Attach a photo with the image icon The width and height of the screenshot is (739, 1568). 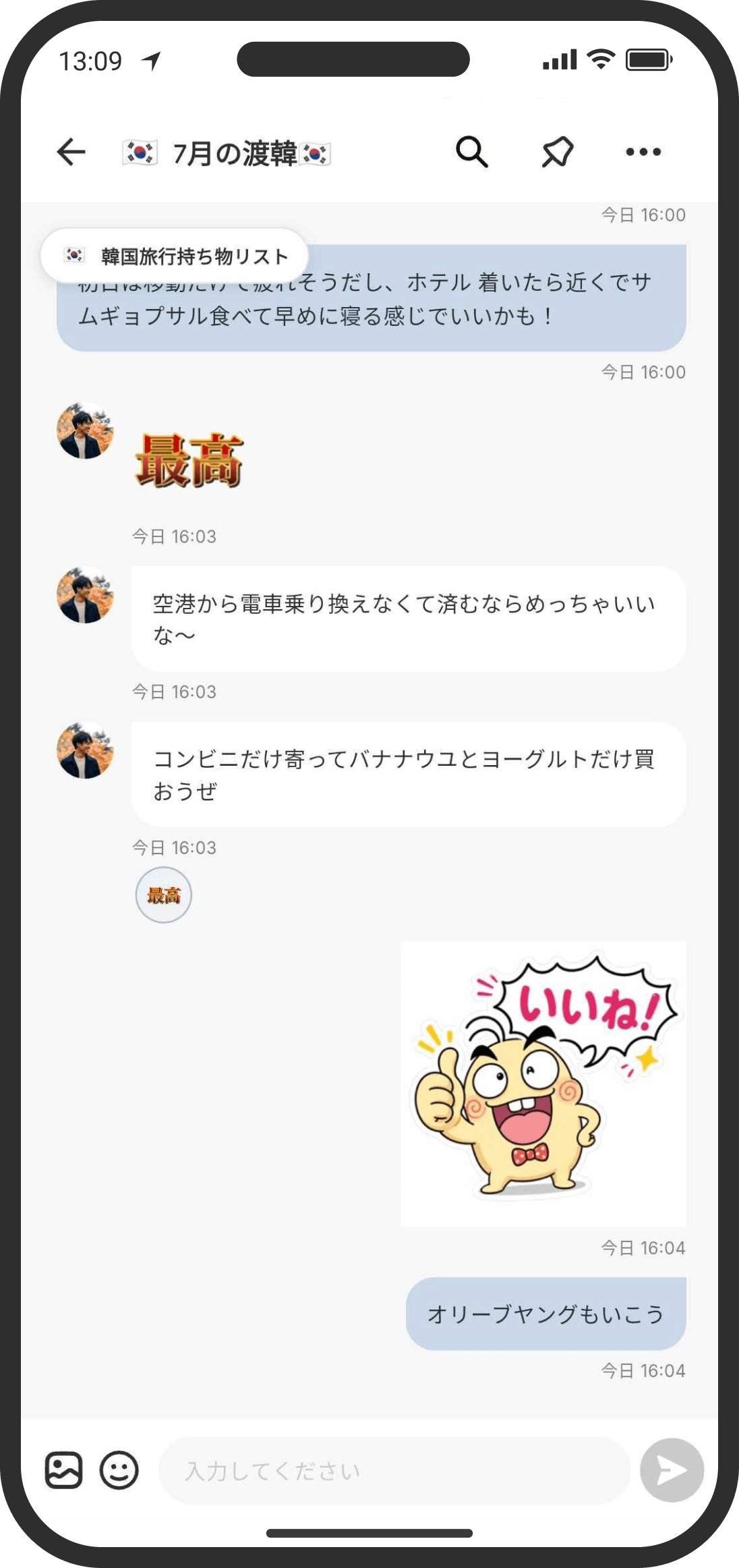click(x=63, y=1469)
